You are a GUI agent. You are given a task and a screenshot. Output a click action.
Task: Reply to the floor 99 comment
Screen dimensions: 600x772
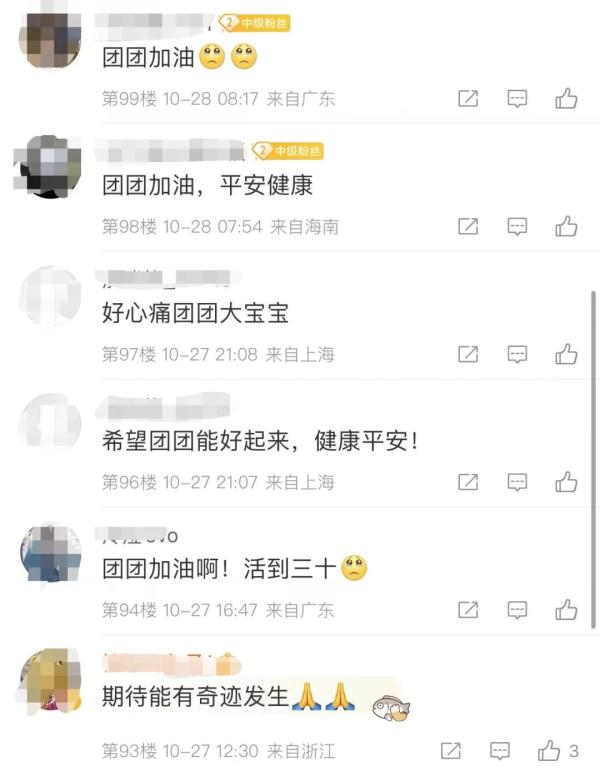pyautogui.click(x=517, y=98)
